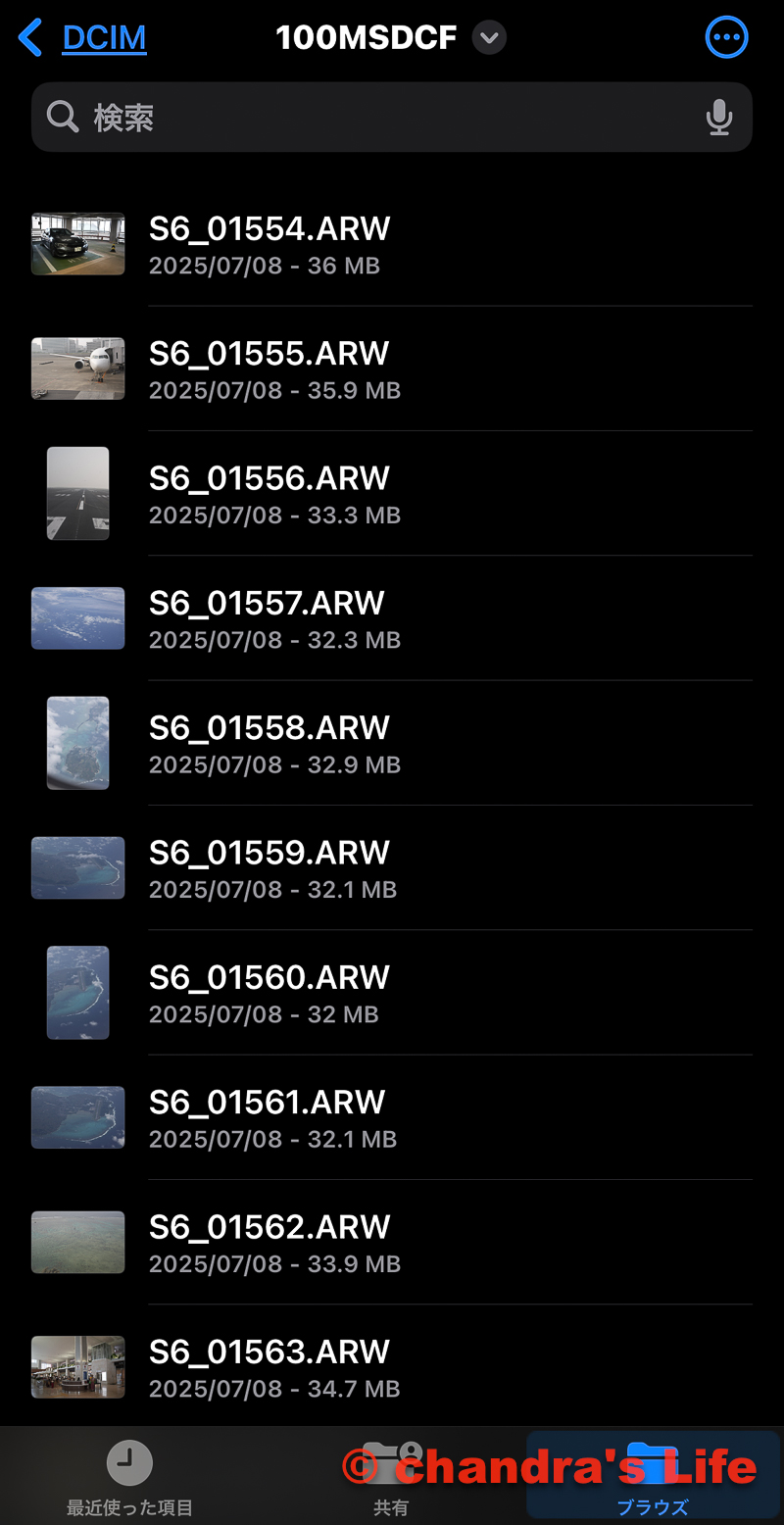
Task: Select the S6_01556.ARW file
Action: 269,493
